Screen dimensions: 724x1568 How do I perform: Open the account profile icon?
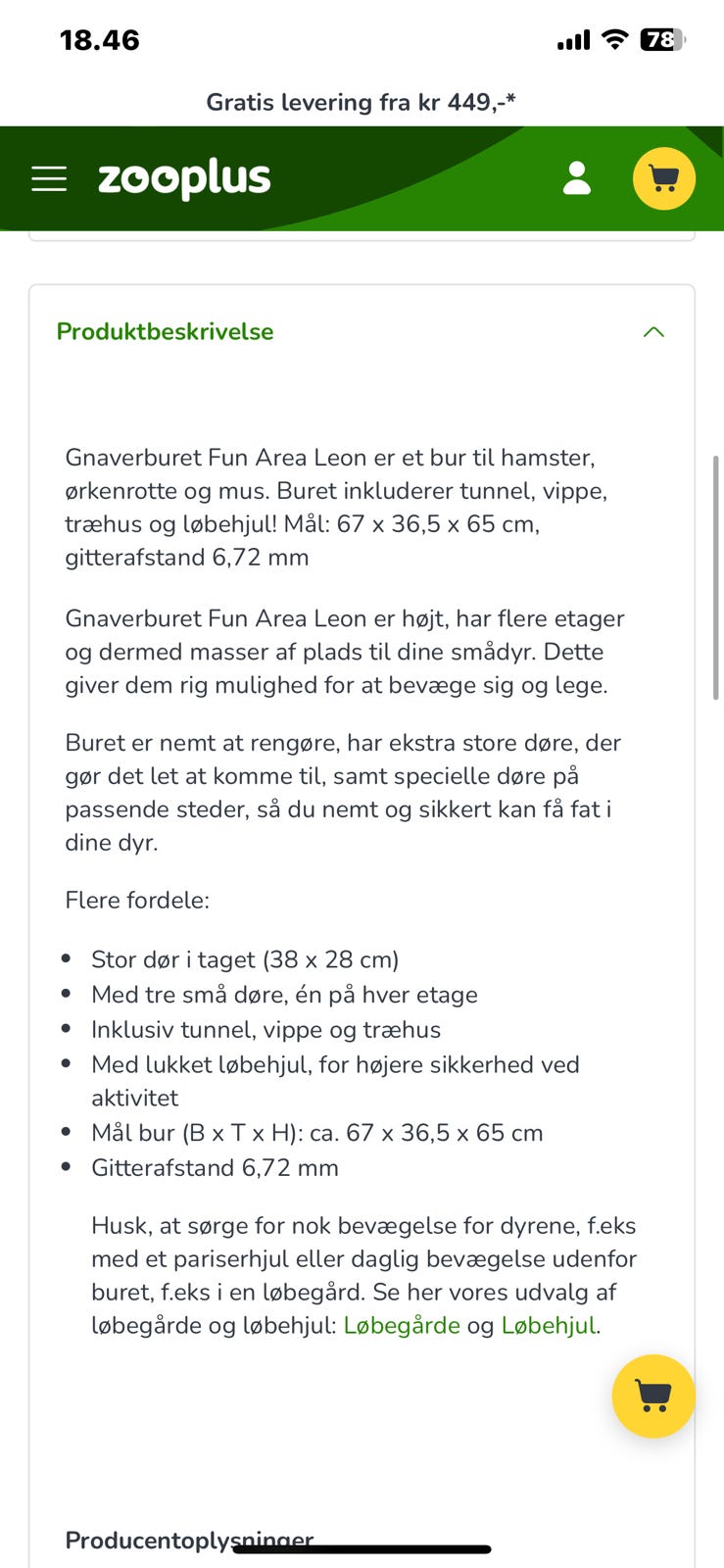[x=577, y=178]
